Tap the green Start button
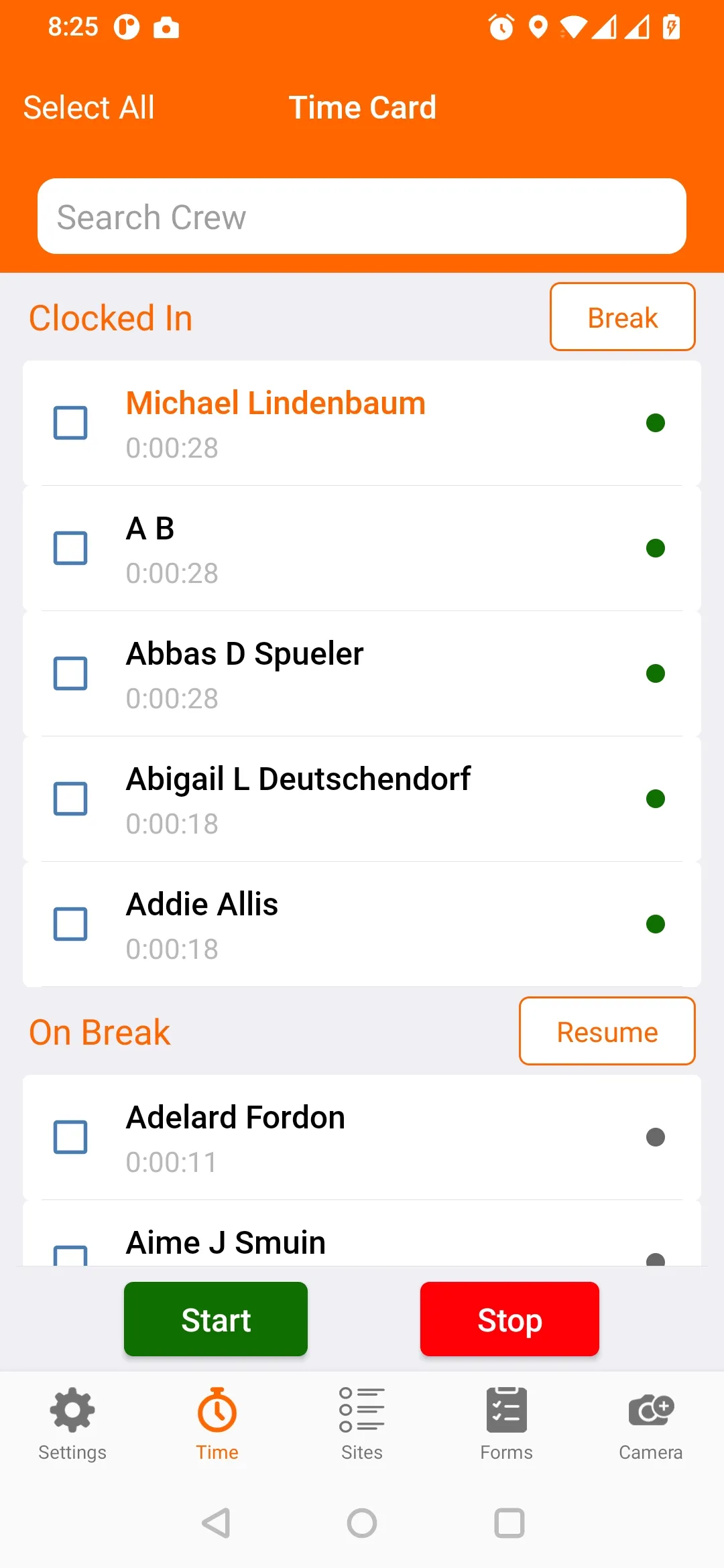The image size is (724, 1568). point(216,1319)
